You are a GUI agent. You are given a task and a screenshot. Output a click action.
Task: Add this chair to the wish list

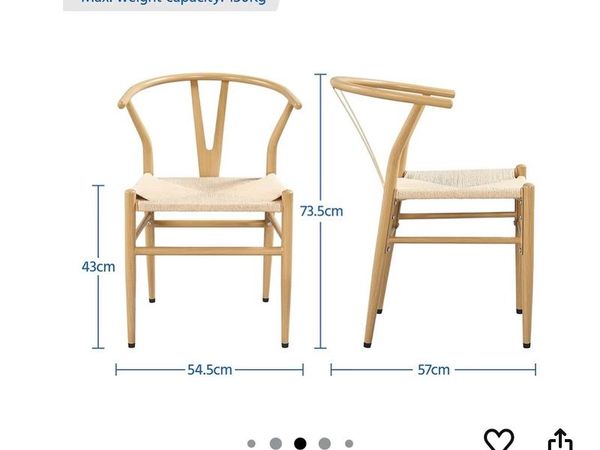tap(498, 439)
